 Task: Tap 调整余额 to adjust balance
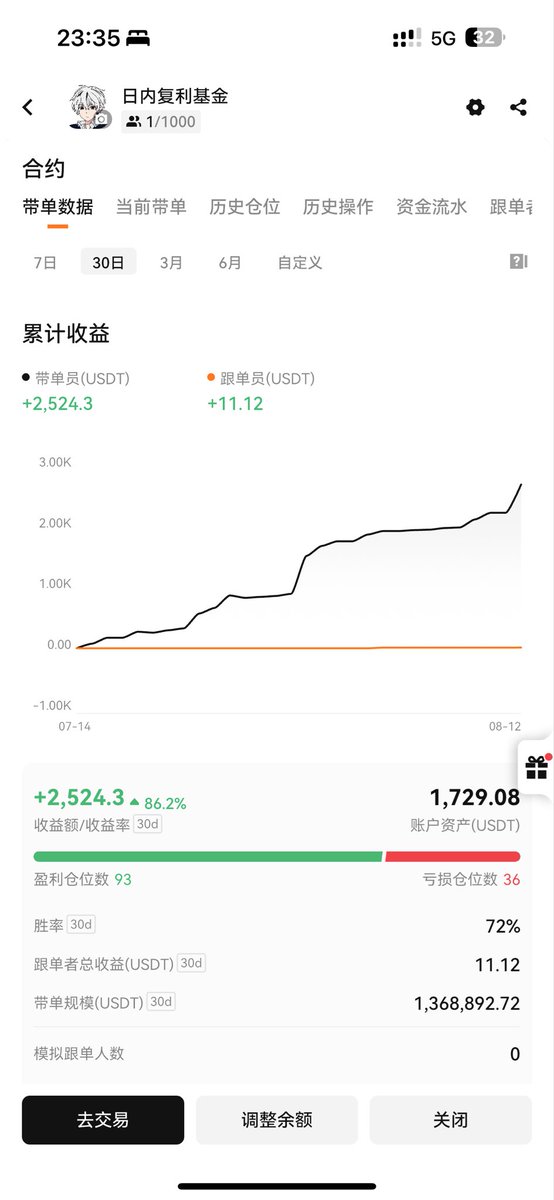click(x=277, y=1120)
